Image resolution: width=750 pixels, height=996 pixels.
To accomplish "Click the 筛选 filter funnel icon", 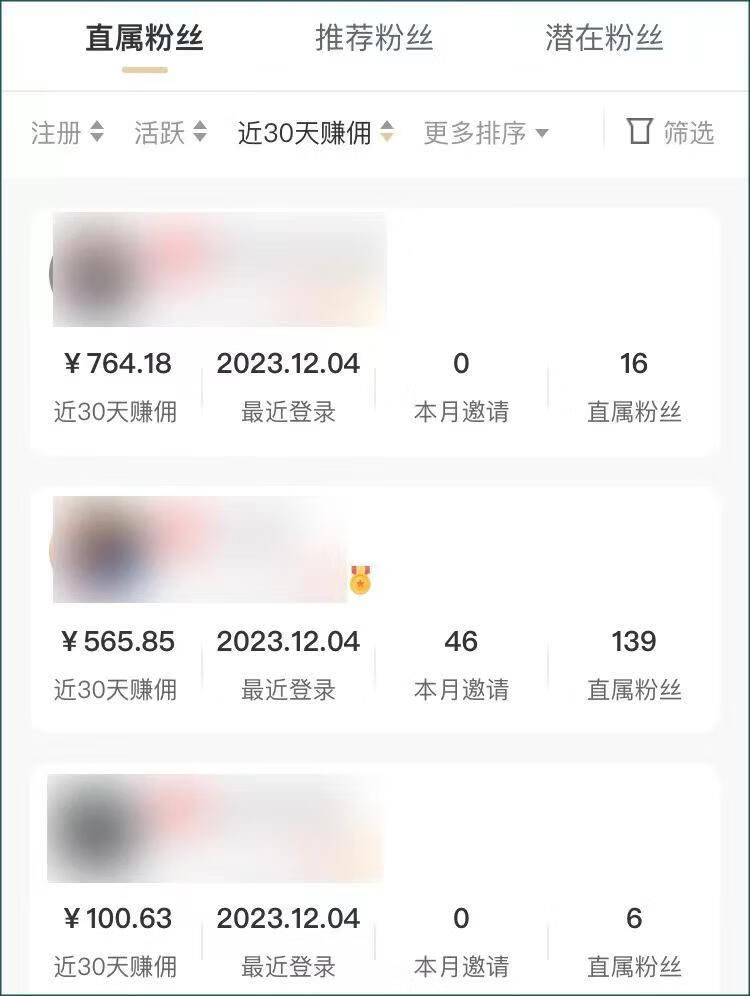I will [641, 133].
